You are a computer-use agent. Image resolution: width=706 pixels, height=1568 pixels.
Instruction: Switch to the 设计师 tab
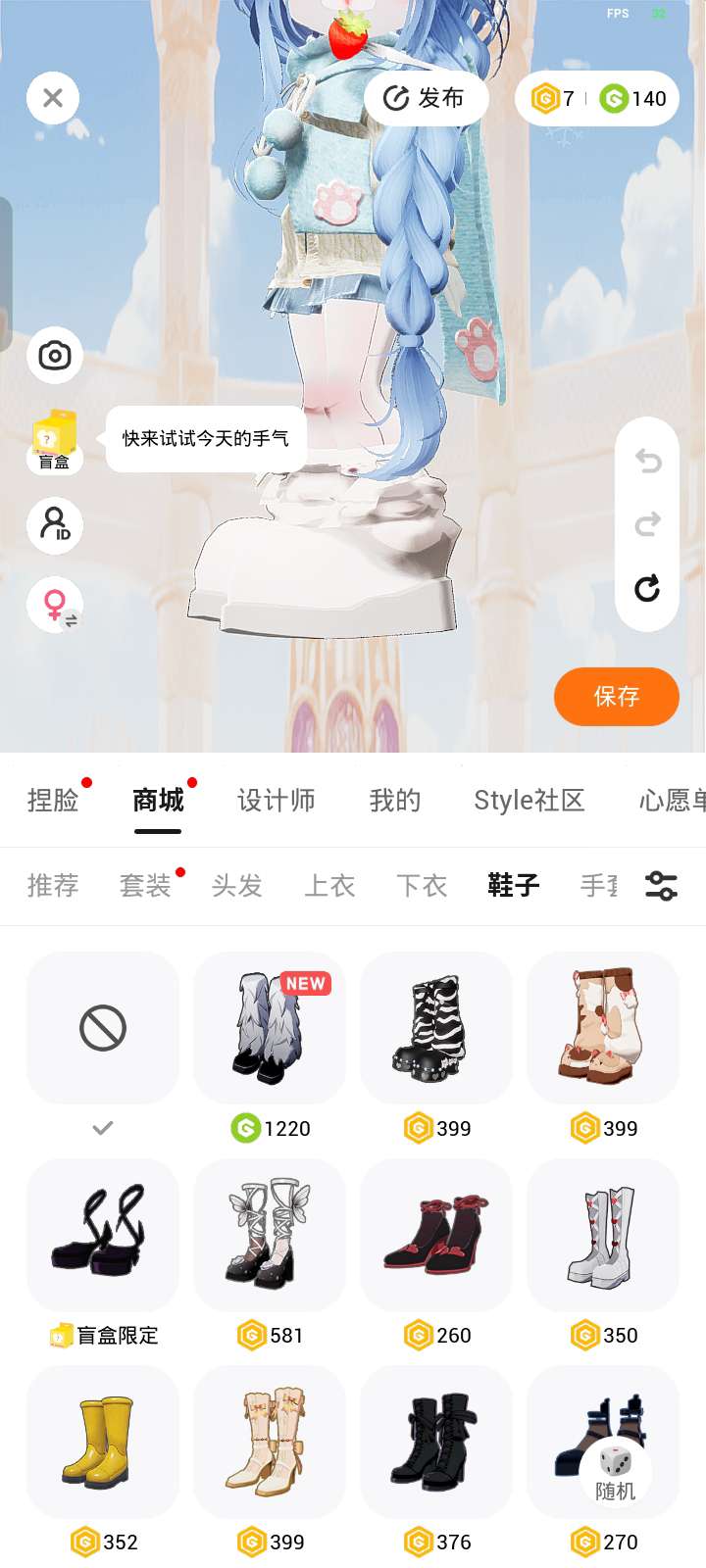click(x=277, y=801)
